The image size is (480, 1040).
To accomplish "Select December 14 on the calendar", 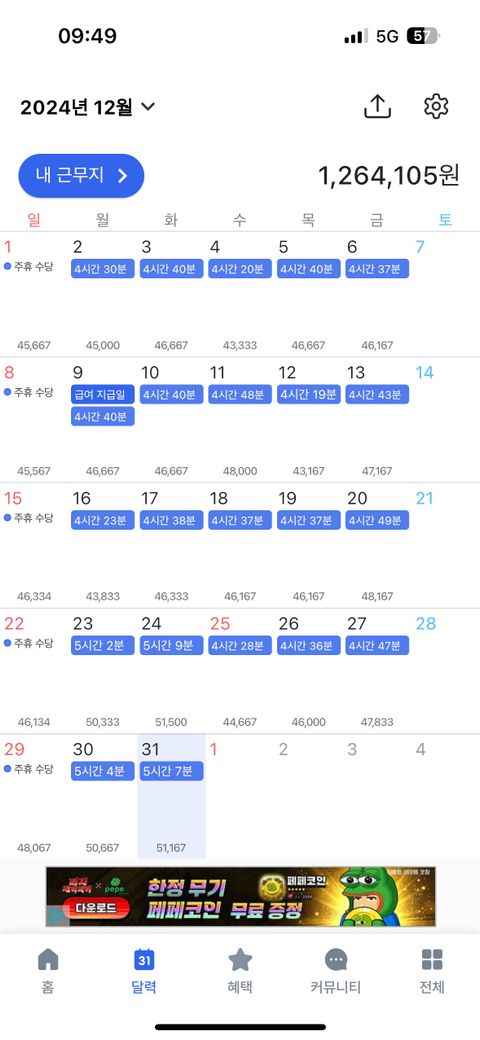I will (x=446, y=419).
